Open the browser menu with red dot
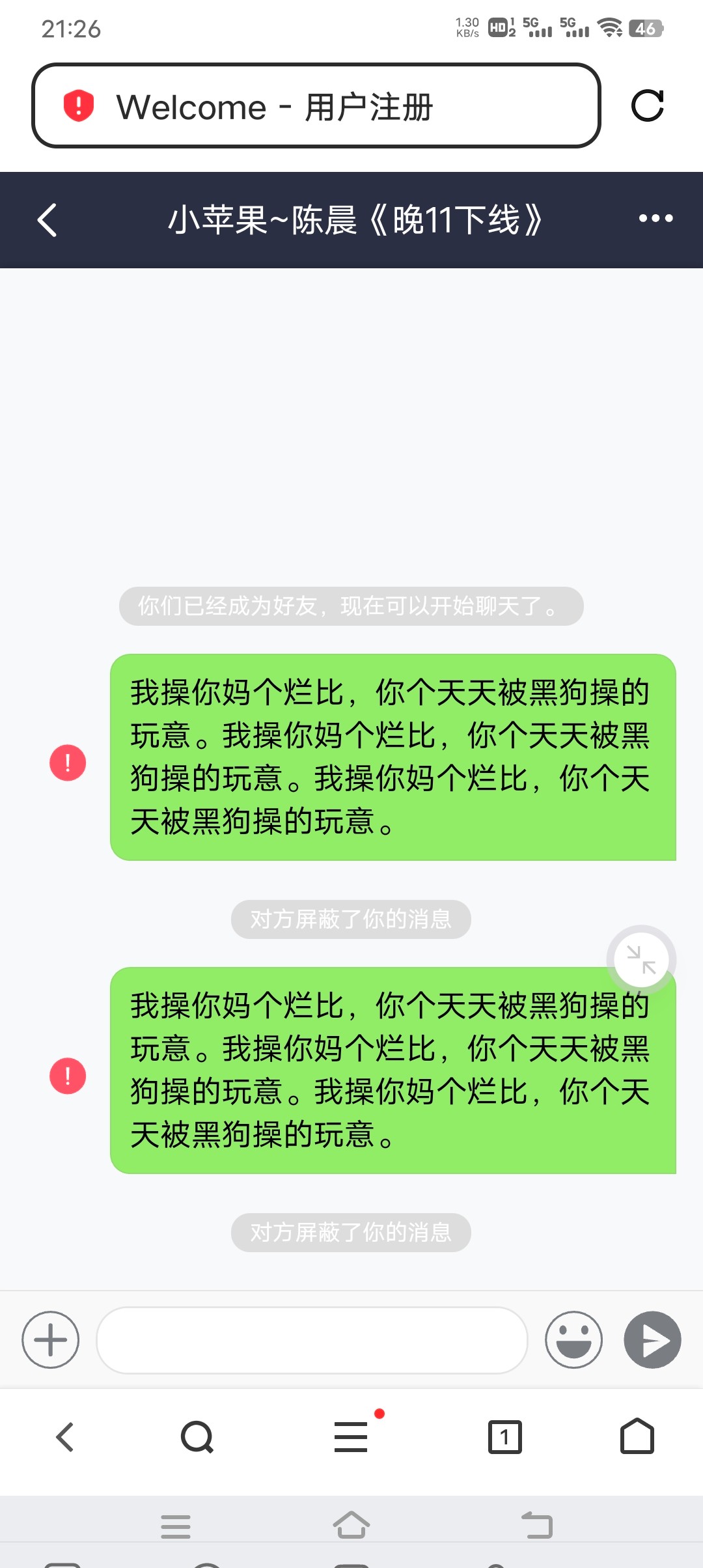This screenshot has height=1568, width=703. tap(351, 1436)
